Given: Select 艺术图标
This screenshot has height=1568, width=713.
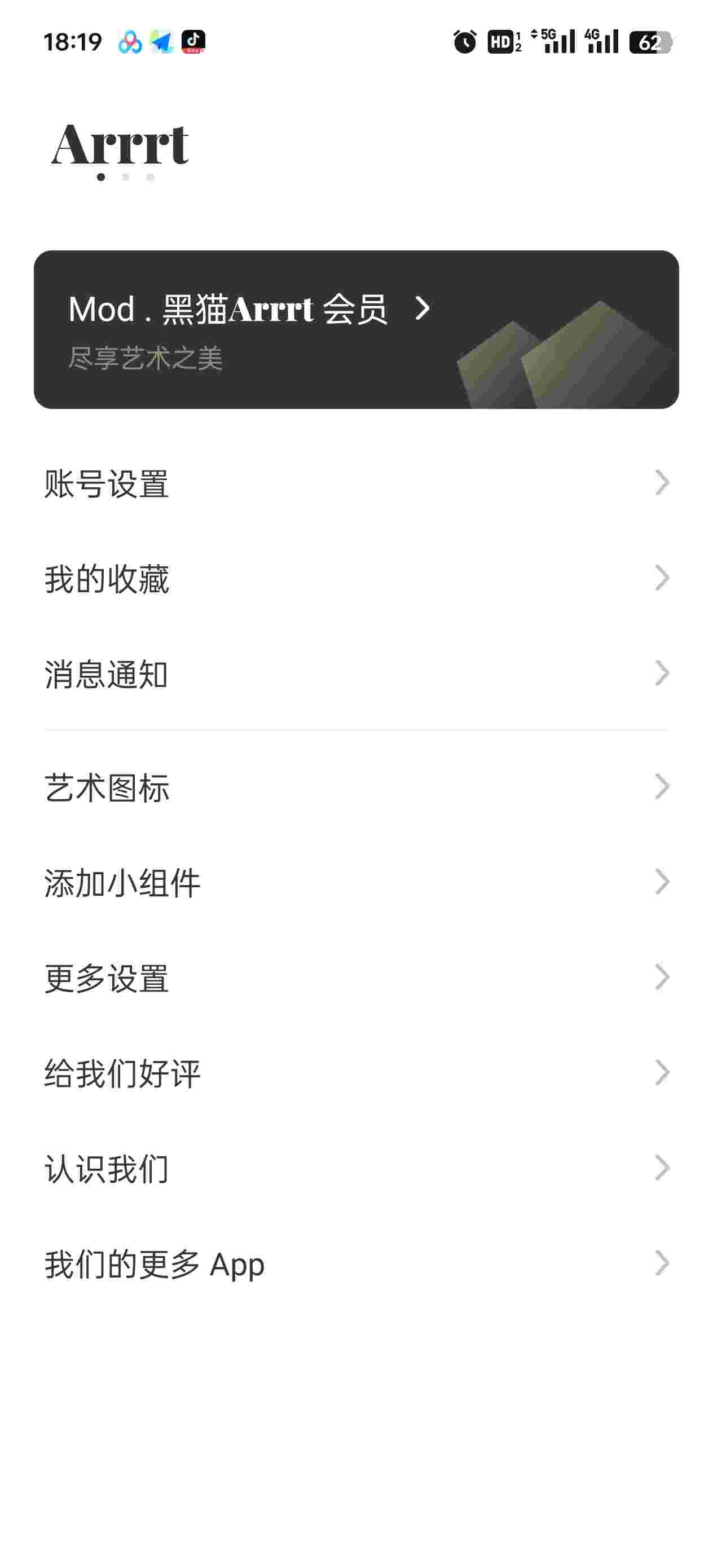Looking at the screenshot, I should (356, 787).
